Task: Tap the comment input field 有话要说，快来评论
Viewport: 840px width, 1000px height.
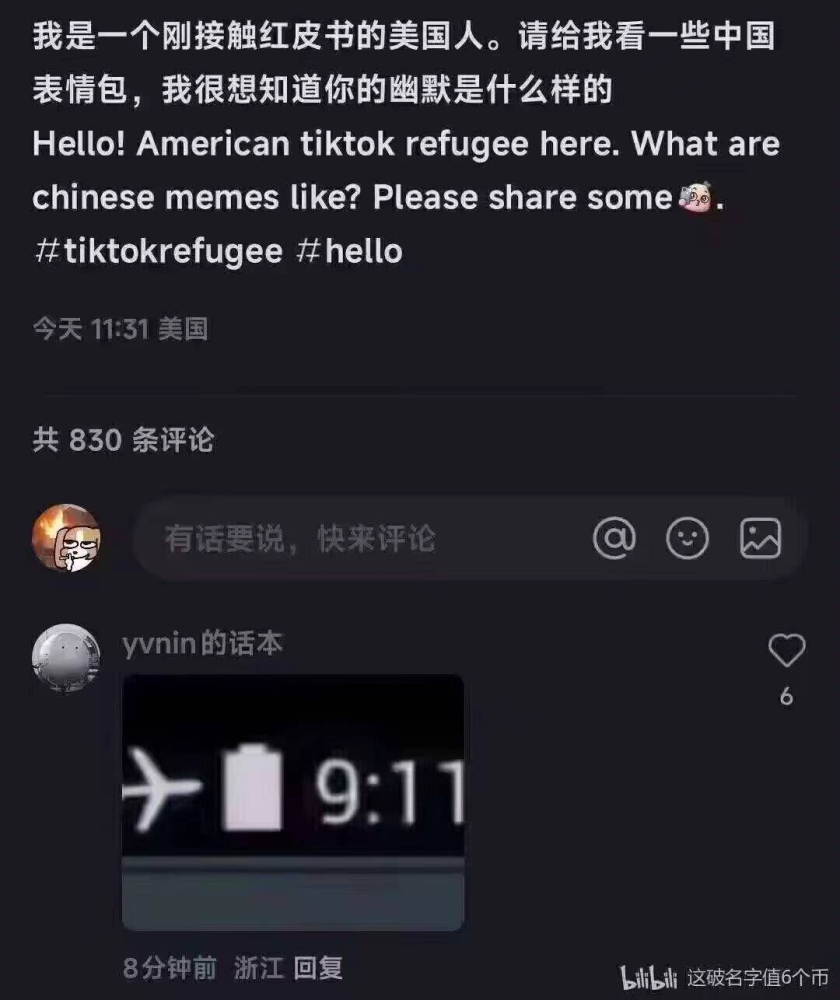Action: pos(300,539)
